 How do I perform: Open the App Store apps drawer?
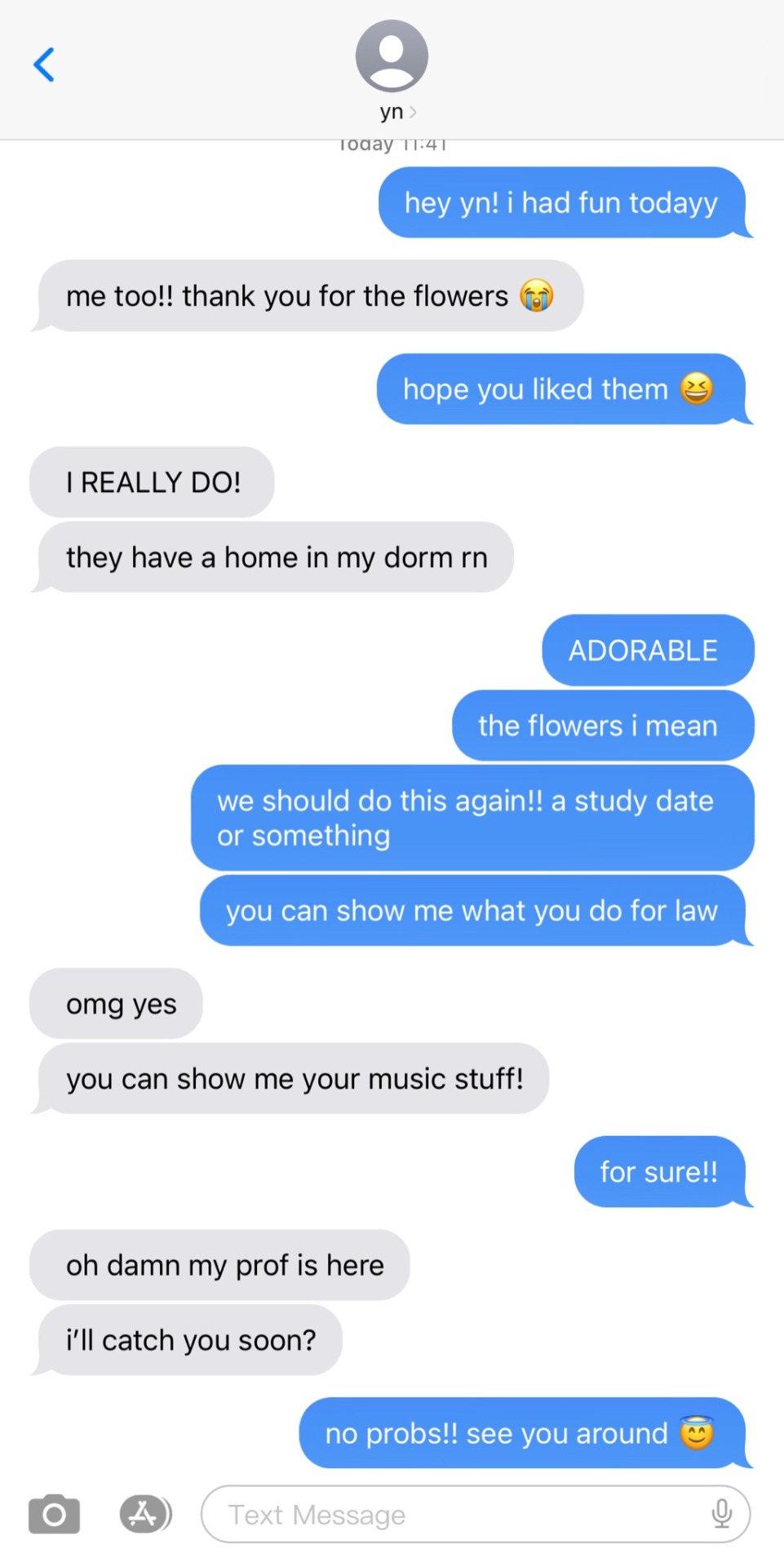tap(145, 1515)
